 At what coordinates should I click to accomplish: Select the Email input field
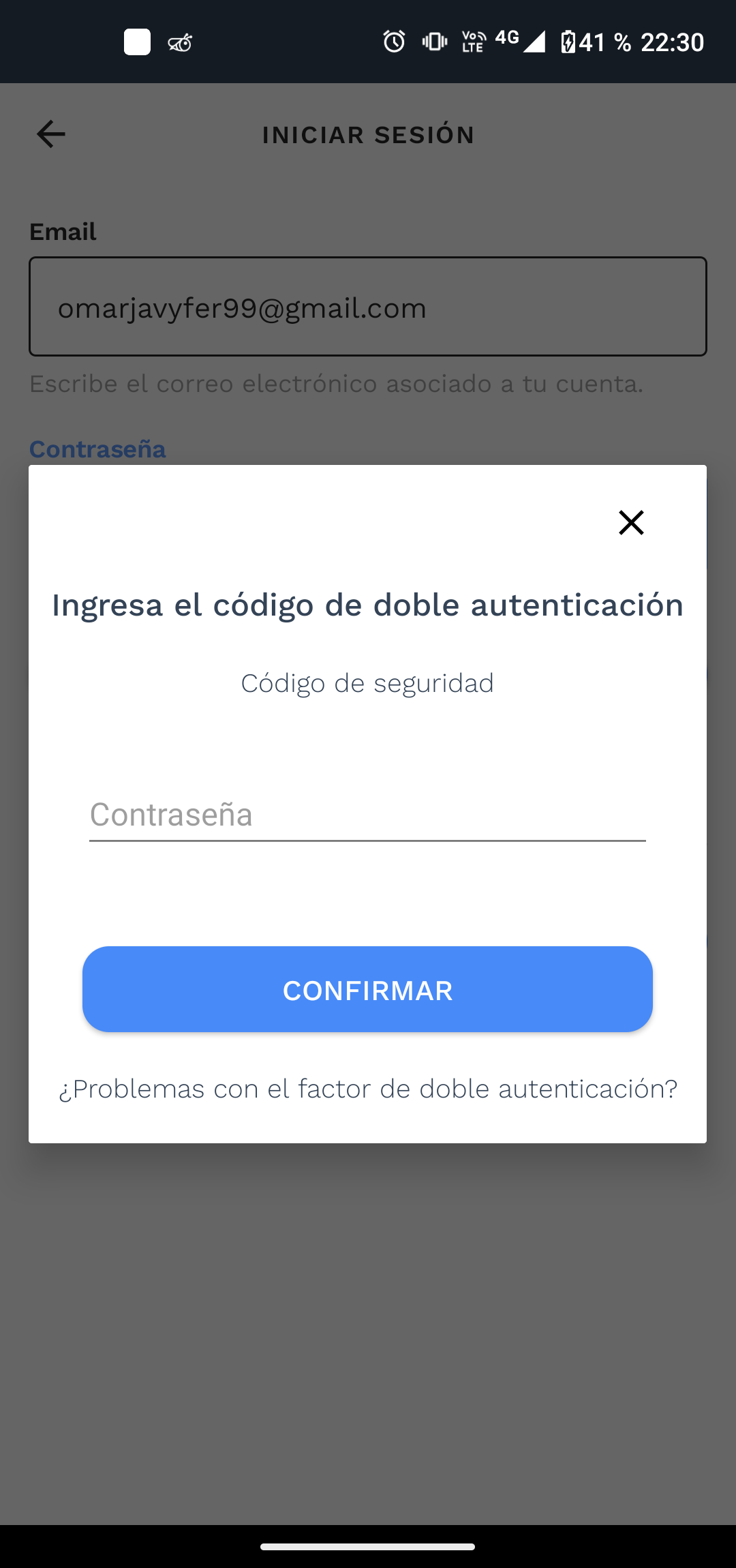367,307
